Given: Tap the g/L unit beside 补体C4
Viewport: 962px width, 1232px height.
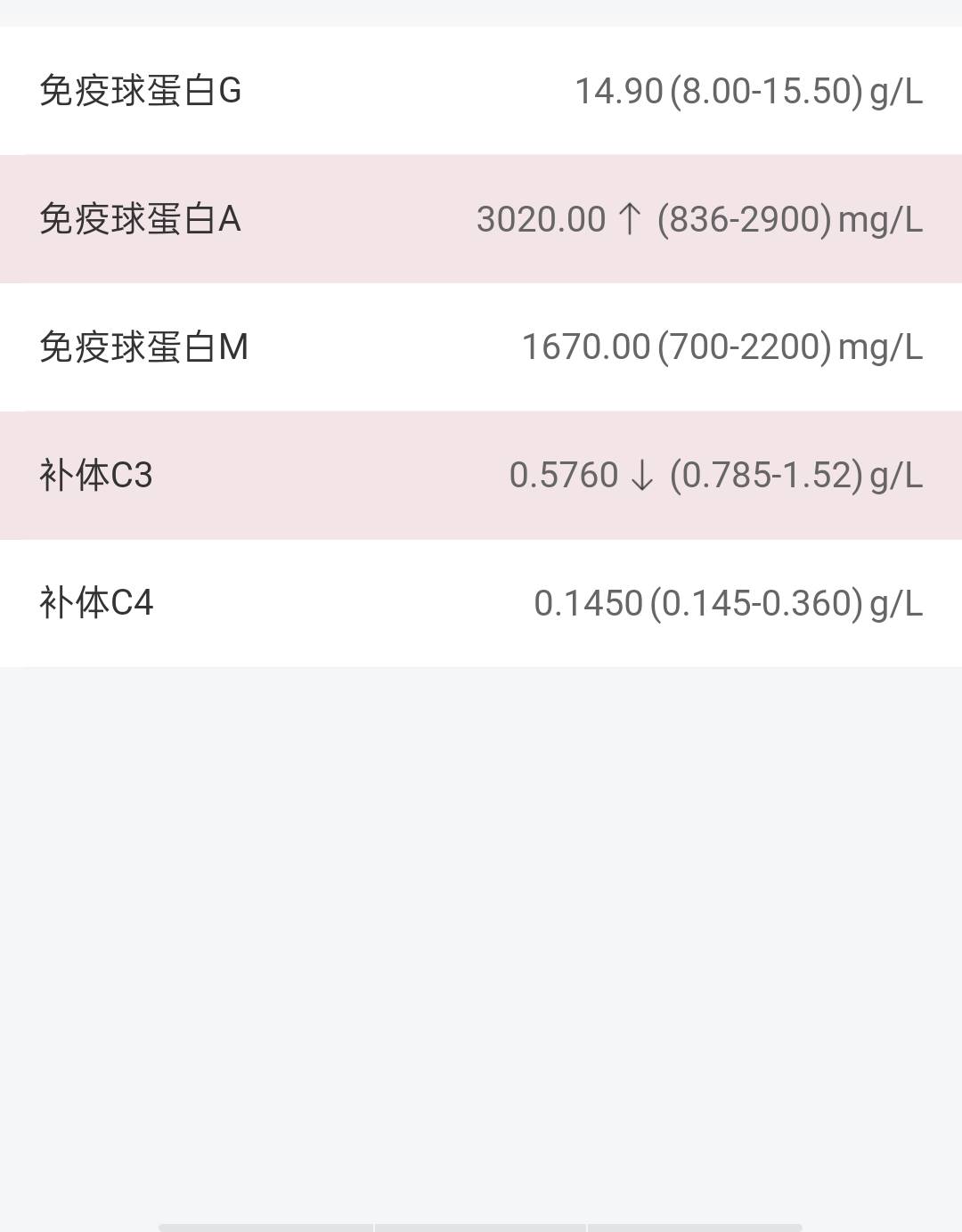Looking at the screenshot, I should (x=895, y=604).
